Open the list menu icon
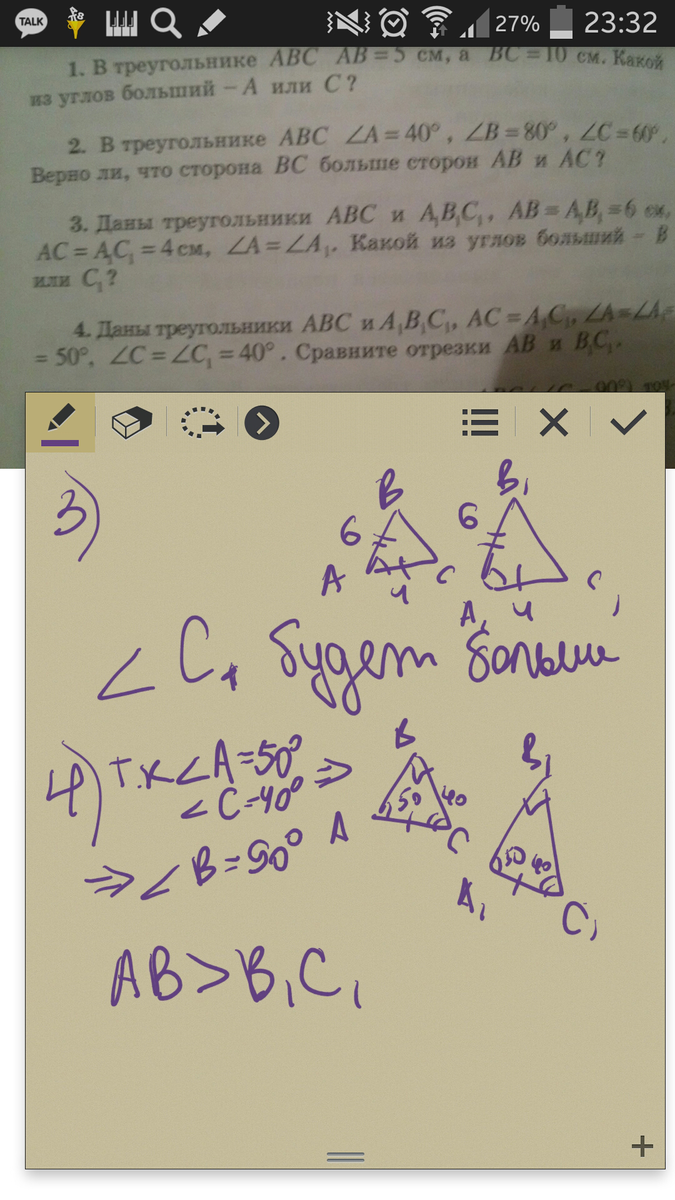Screen dimensions: 675x1200 click(x=480, y=423)
